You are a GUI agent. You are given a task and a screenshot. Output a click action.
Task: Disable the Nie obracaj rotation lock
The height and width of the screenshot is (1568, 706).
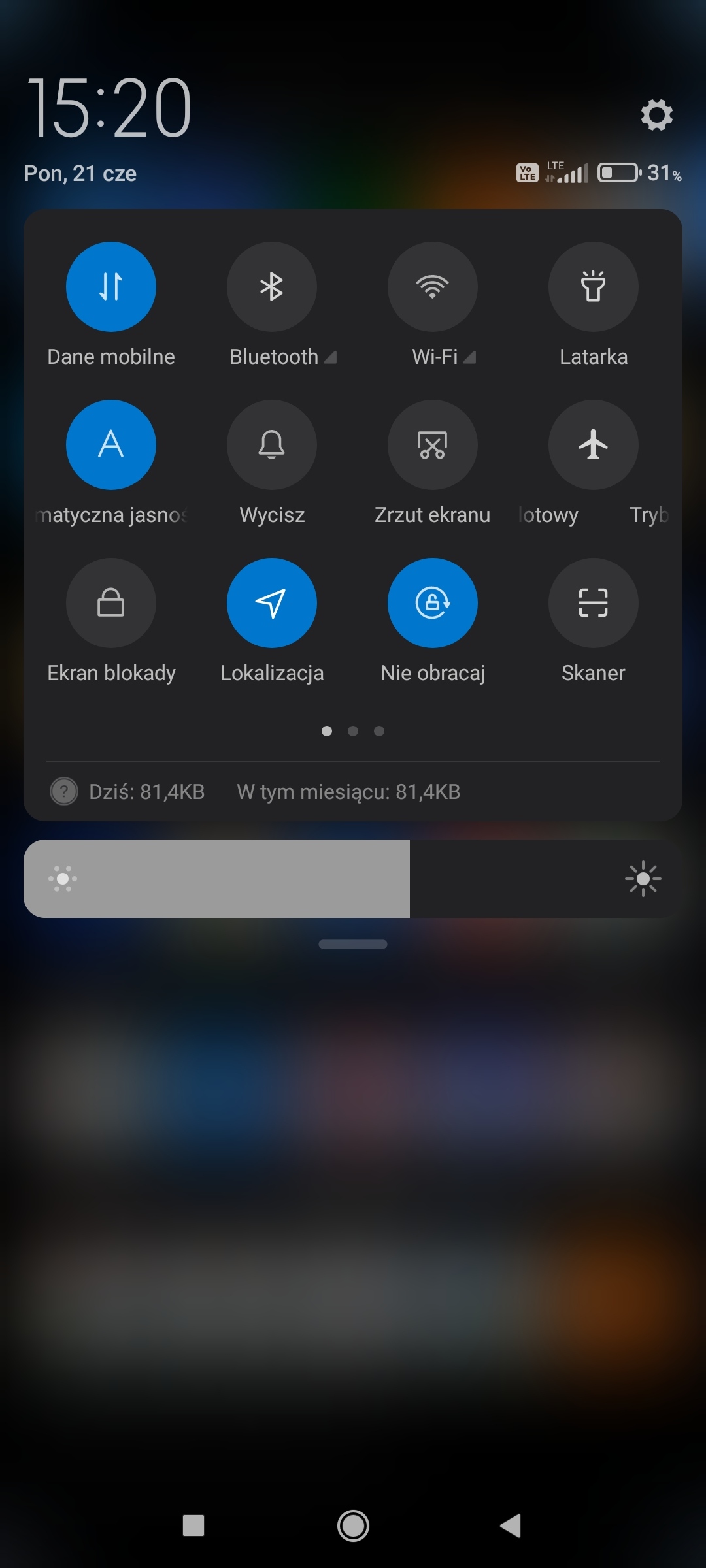pyautogui.click(x=433, y=603)
